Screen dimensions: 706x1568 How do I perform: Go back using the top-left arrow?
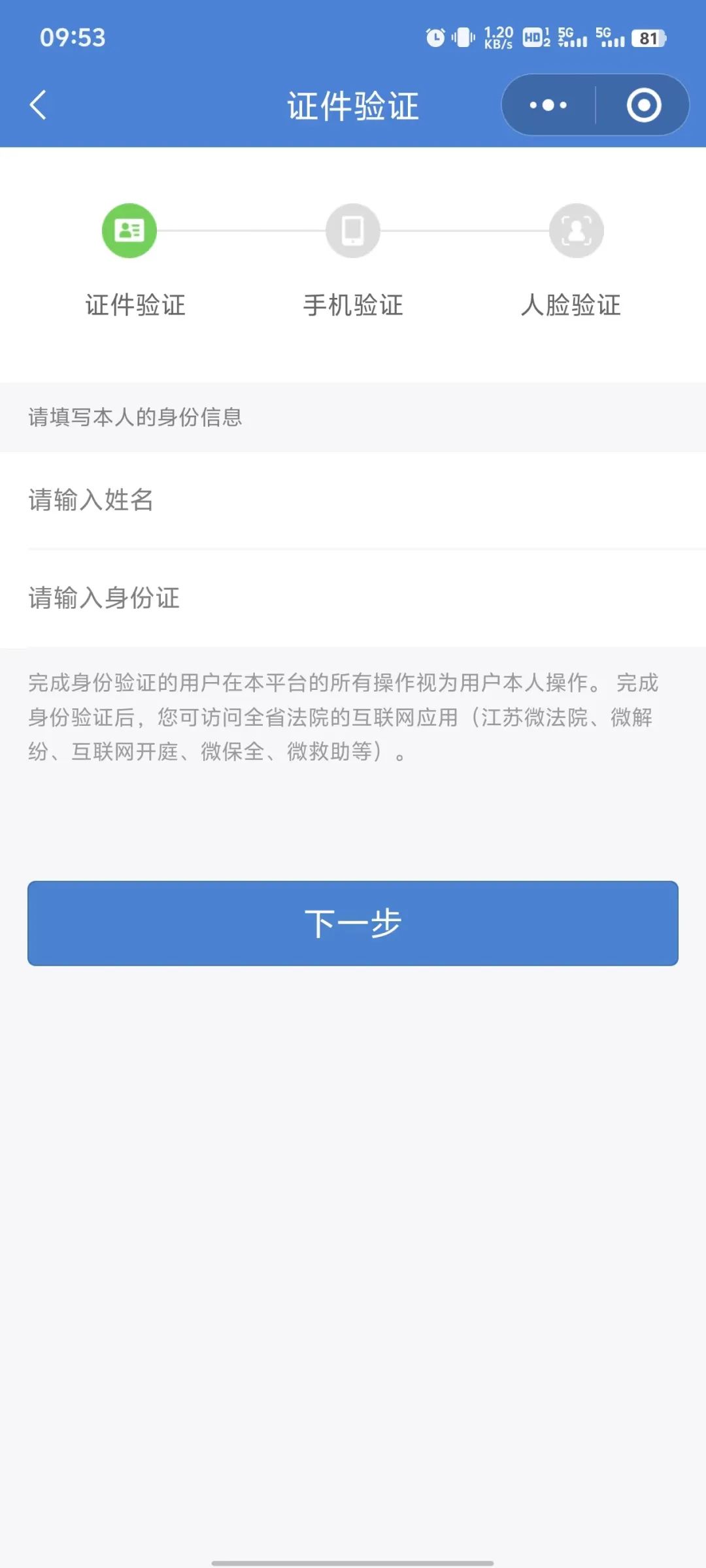coord(39,105)
